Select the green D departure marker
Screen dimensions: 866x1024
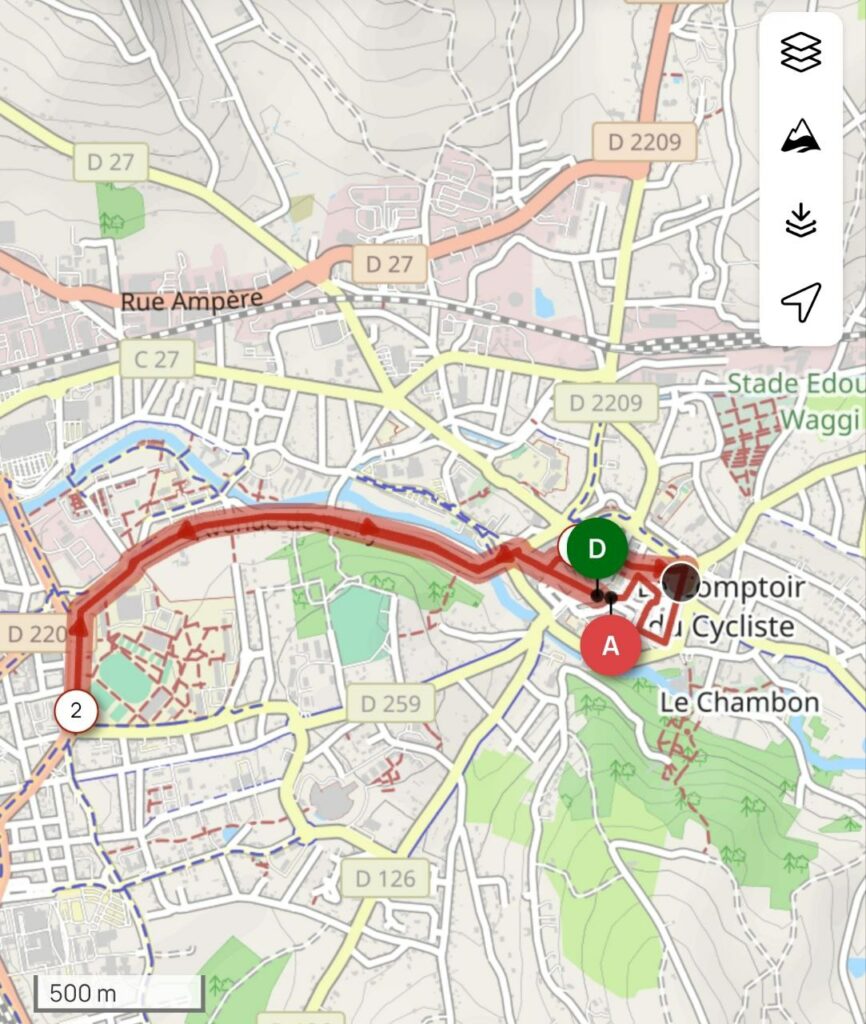click(x=597, y=548)
